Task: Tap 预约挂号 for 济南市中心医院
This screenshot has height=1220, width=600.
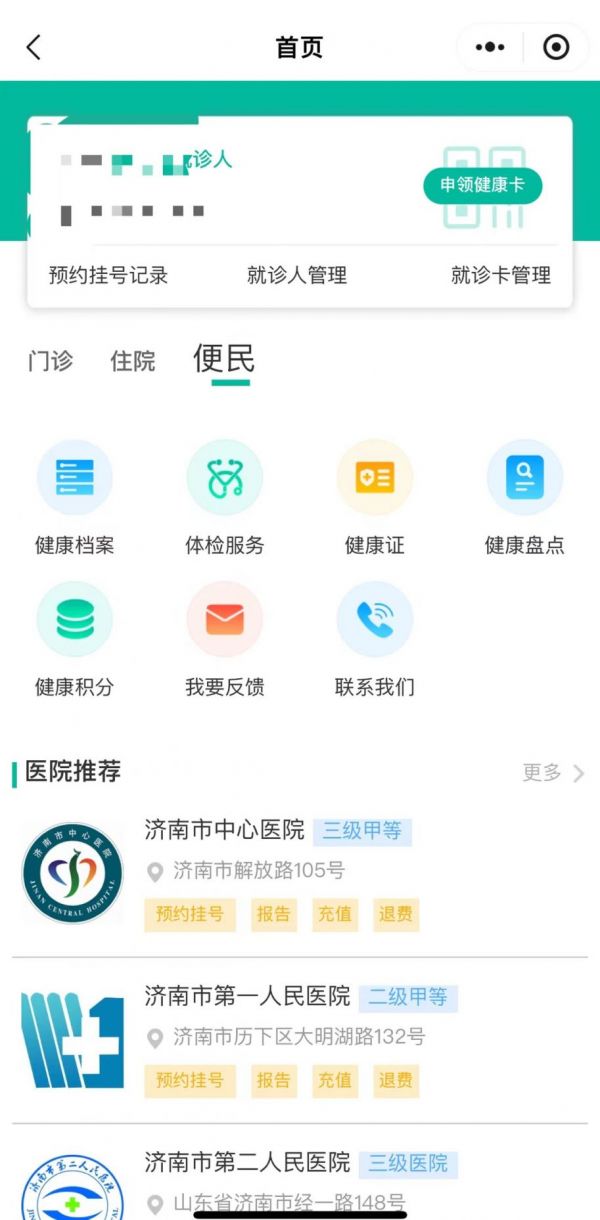Action: [190, 914]
